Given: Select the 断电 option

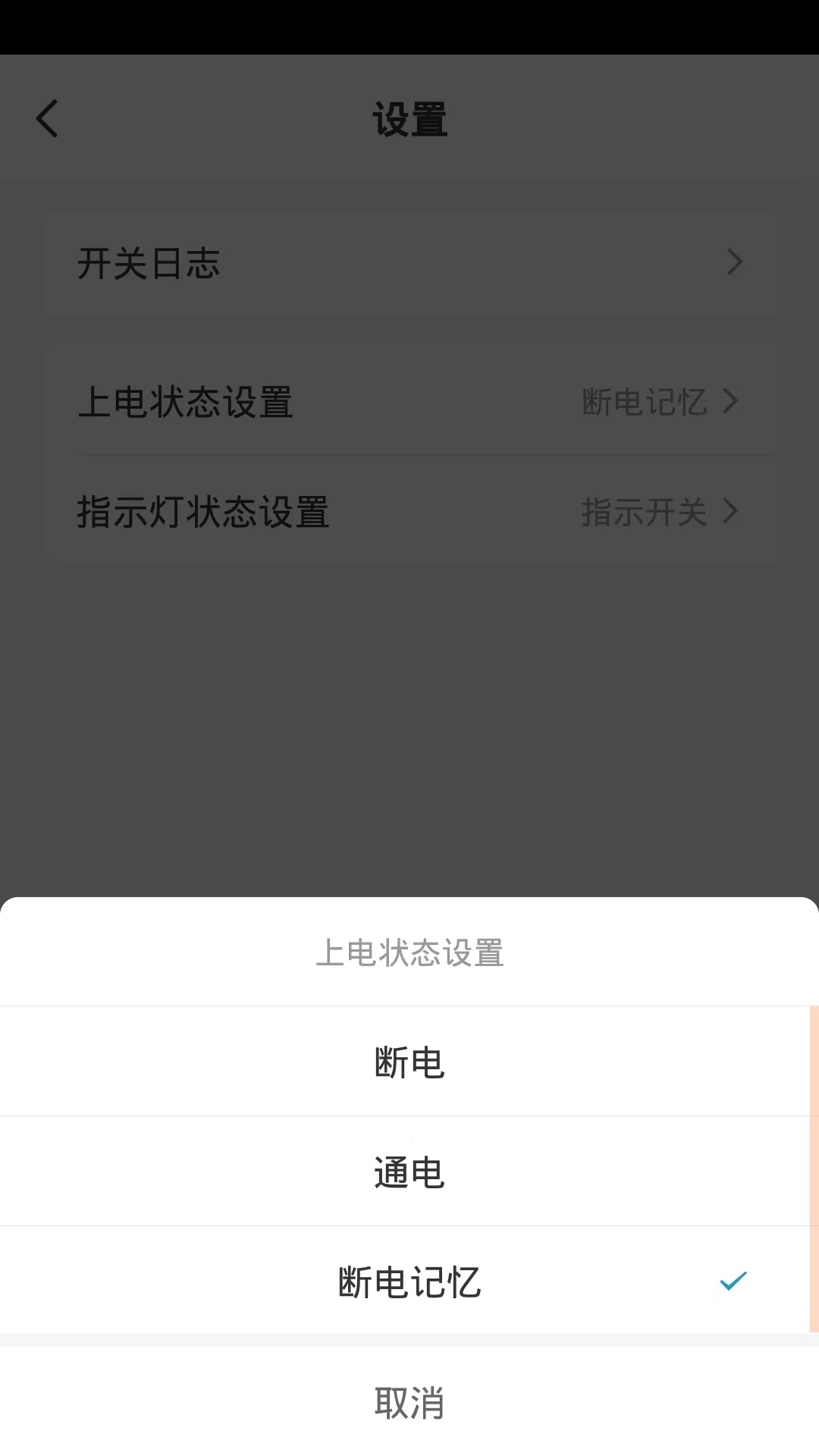Looking at the screenshot, I should pos(409,1061).
